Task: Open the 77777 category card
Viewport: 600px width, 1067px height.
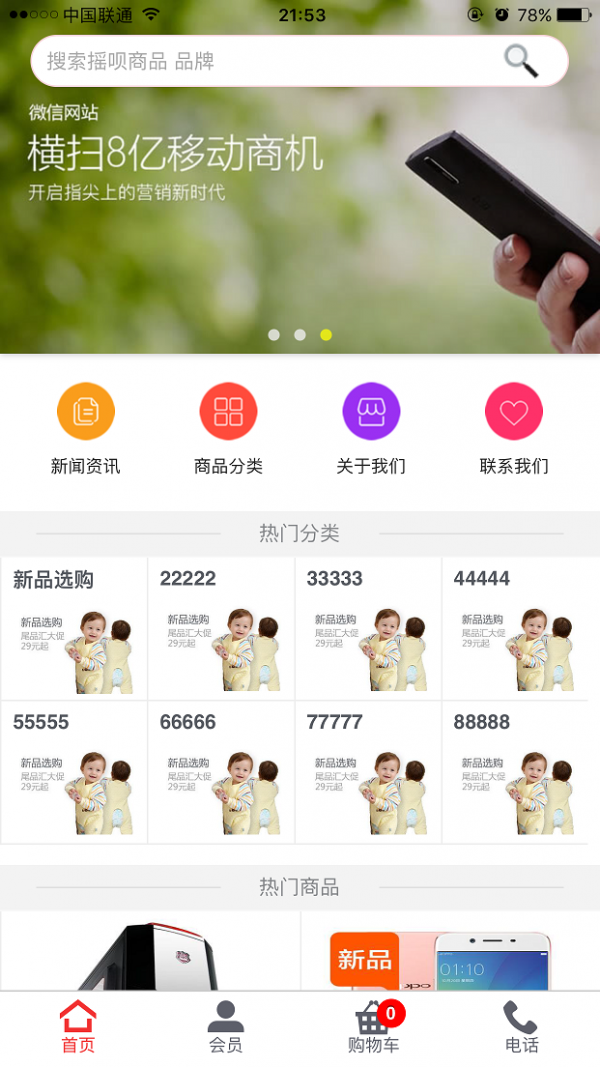Action: point(368,772)
